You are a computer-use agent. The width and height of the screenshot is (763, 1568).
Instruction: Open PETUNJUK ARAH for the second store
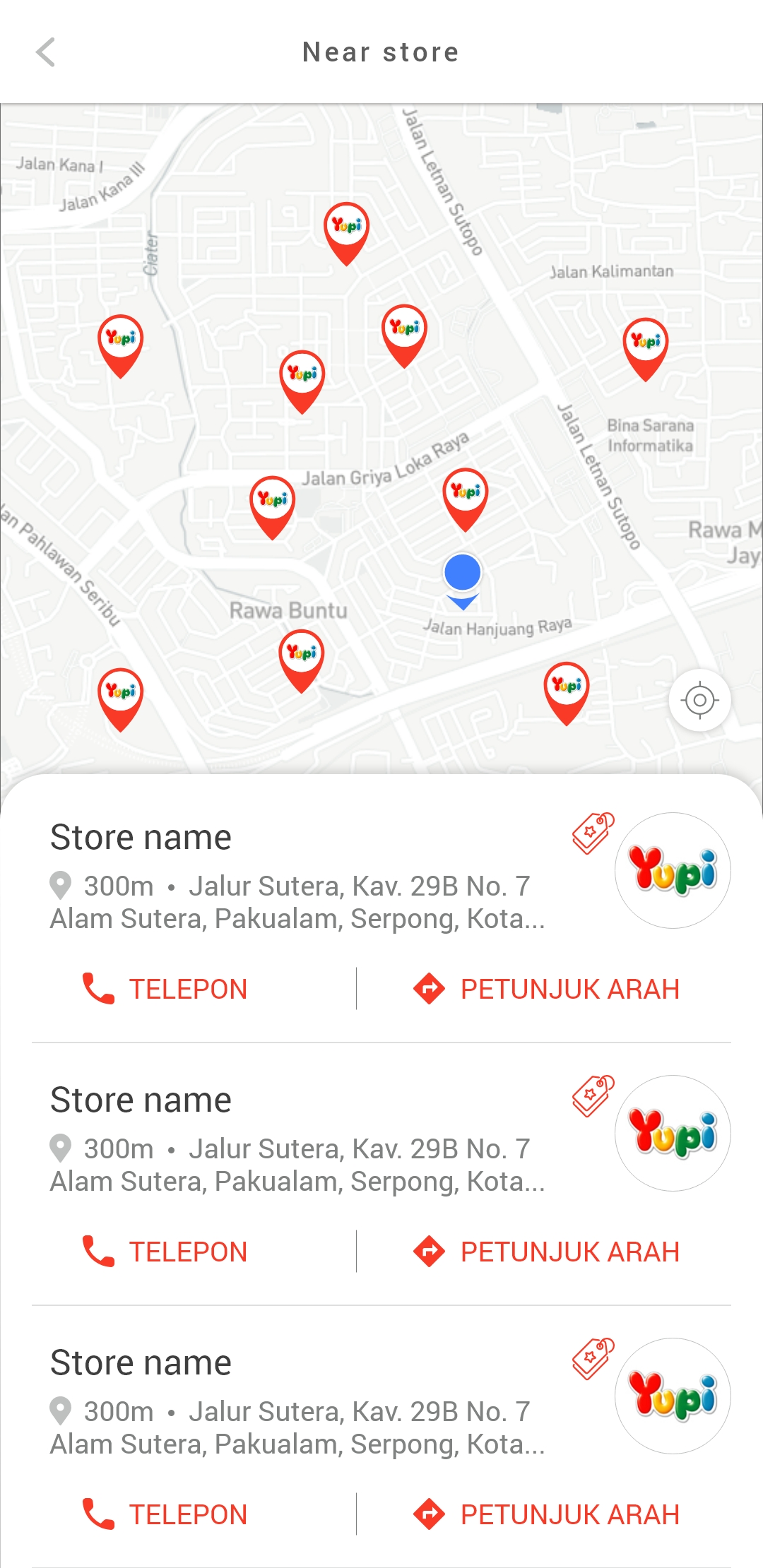[x=546, y=1252]
